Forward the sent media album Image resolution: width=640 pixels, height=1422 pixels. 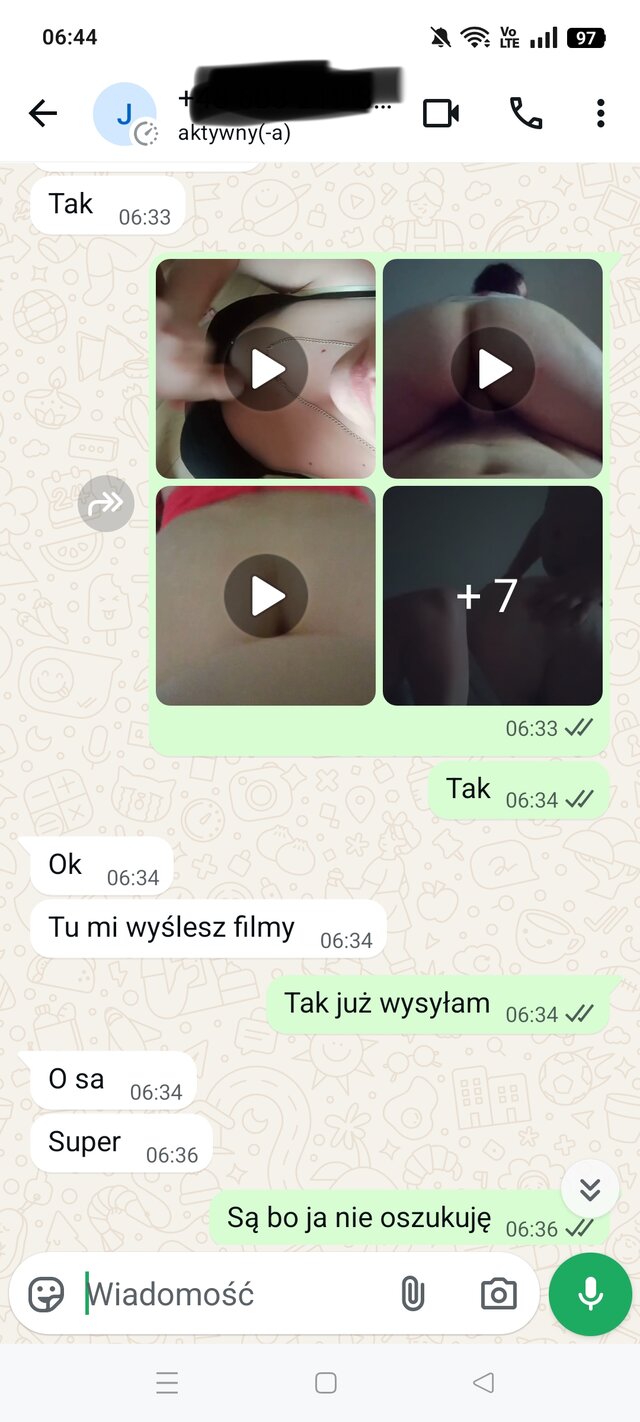coord(106,503)
